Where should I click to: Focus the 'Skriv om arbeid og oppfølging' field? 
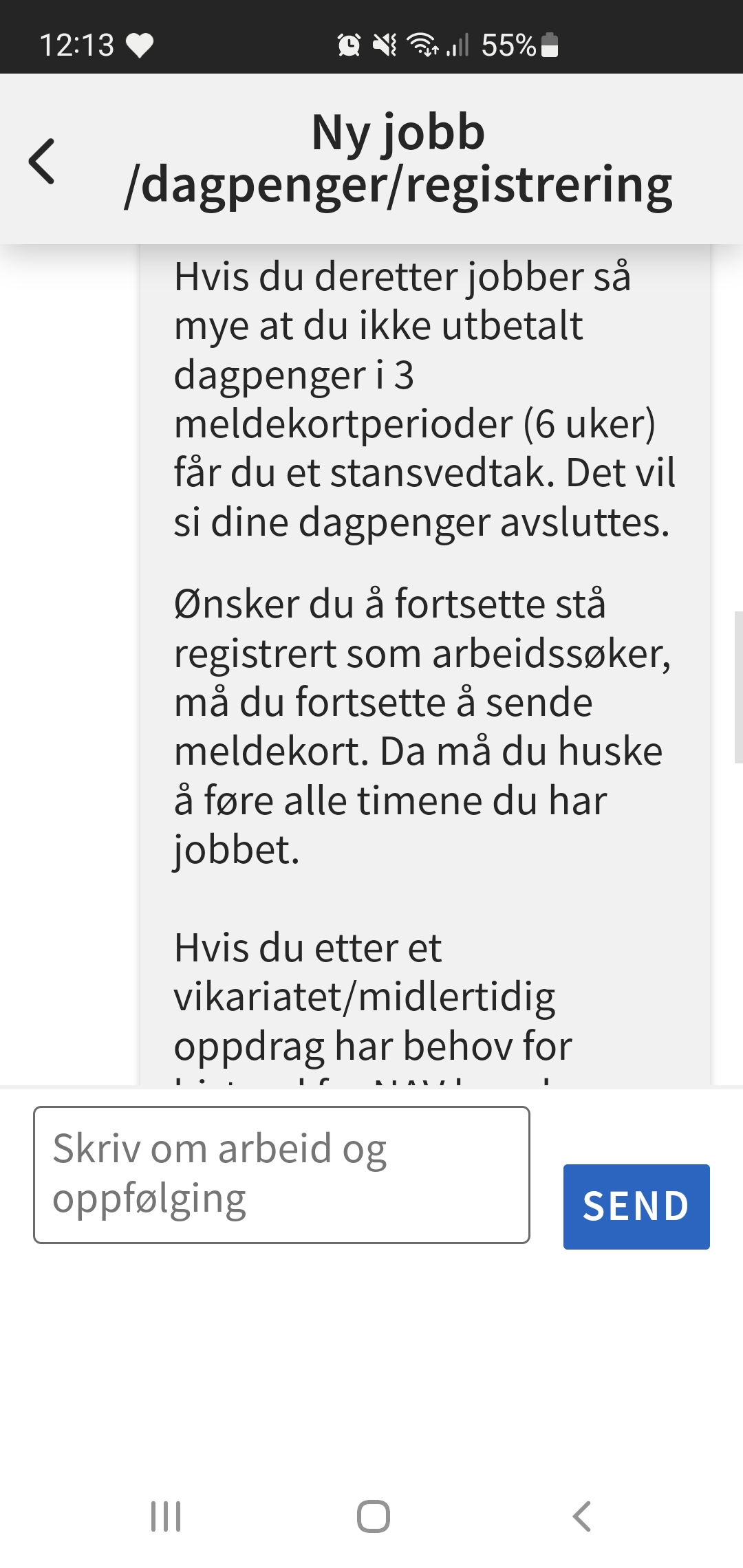[281, 1175]
